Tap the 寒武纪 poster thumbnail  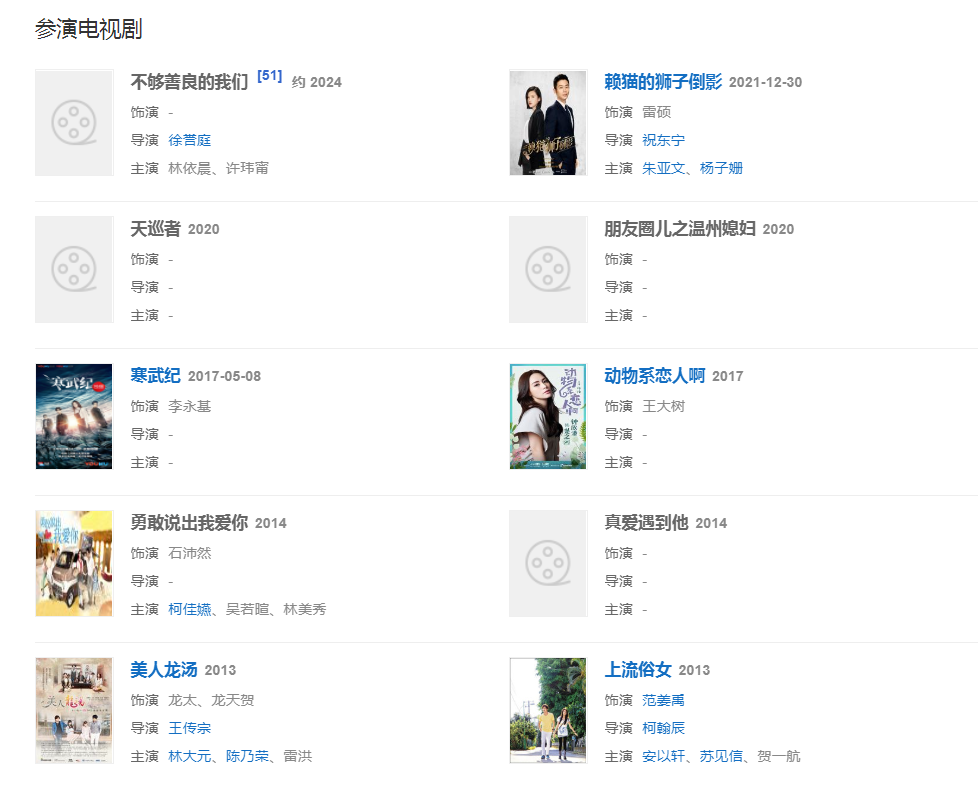pyautogui.click(x=73, y=416)
